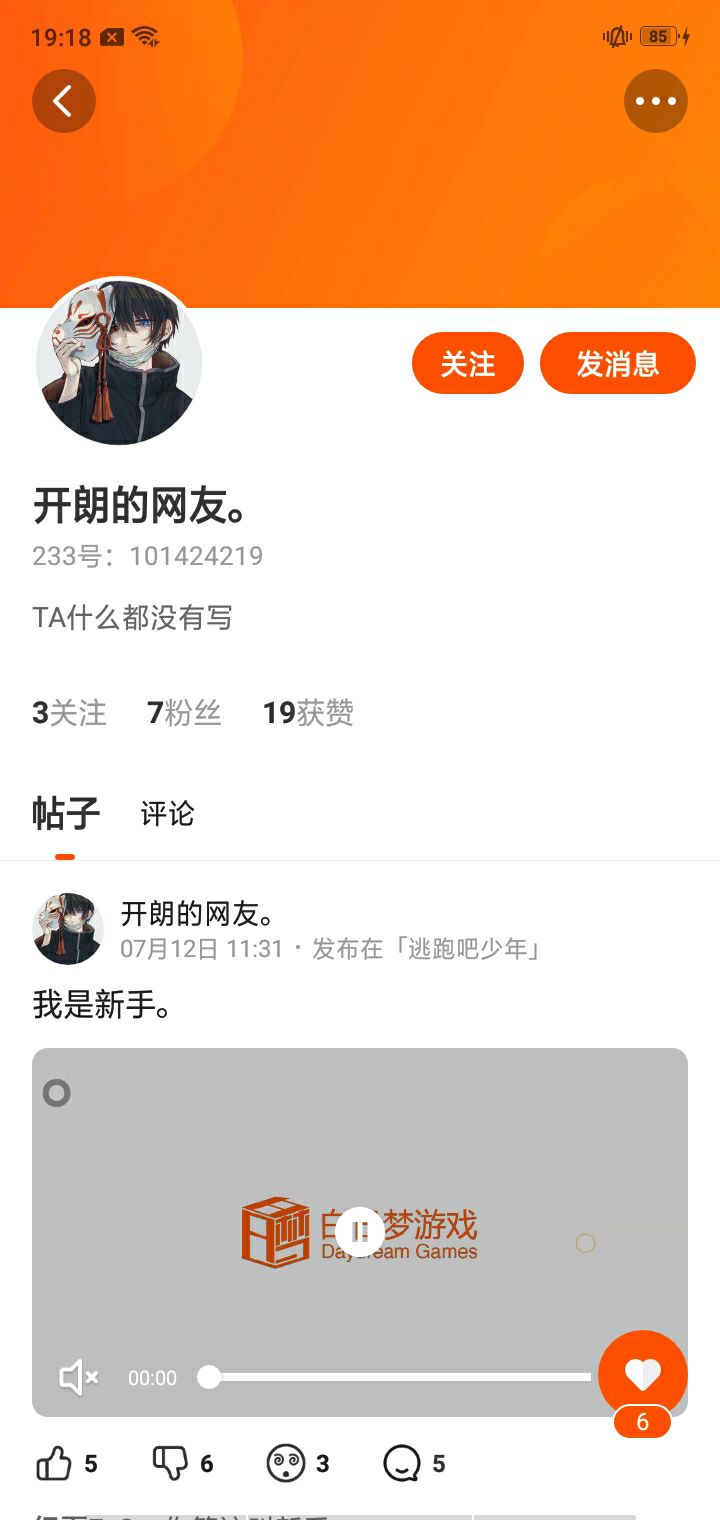720x1520 pixels.
Task: View the large profile avatar
Action: click(x=119, y=362)
